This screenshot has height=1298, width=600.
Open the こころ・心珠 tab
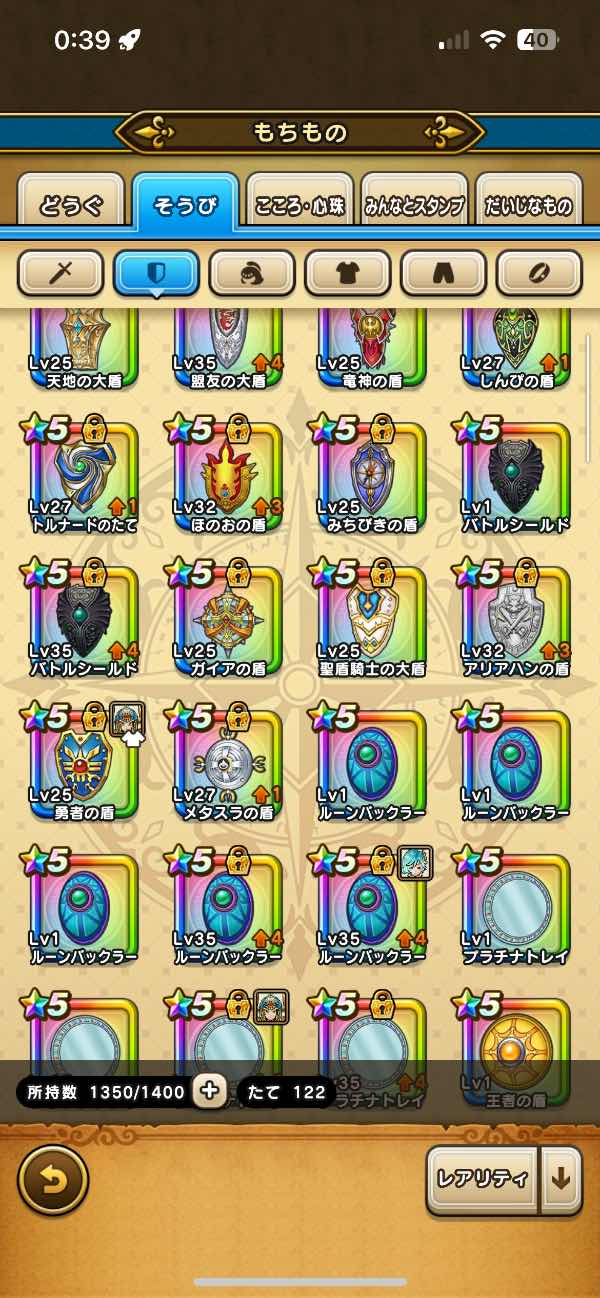click(x=299, y=206)
